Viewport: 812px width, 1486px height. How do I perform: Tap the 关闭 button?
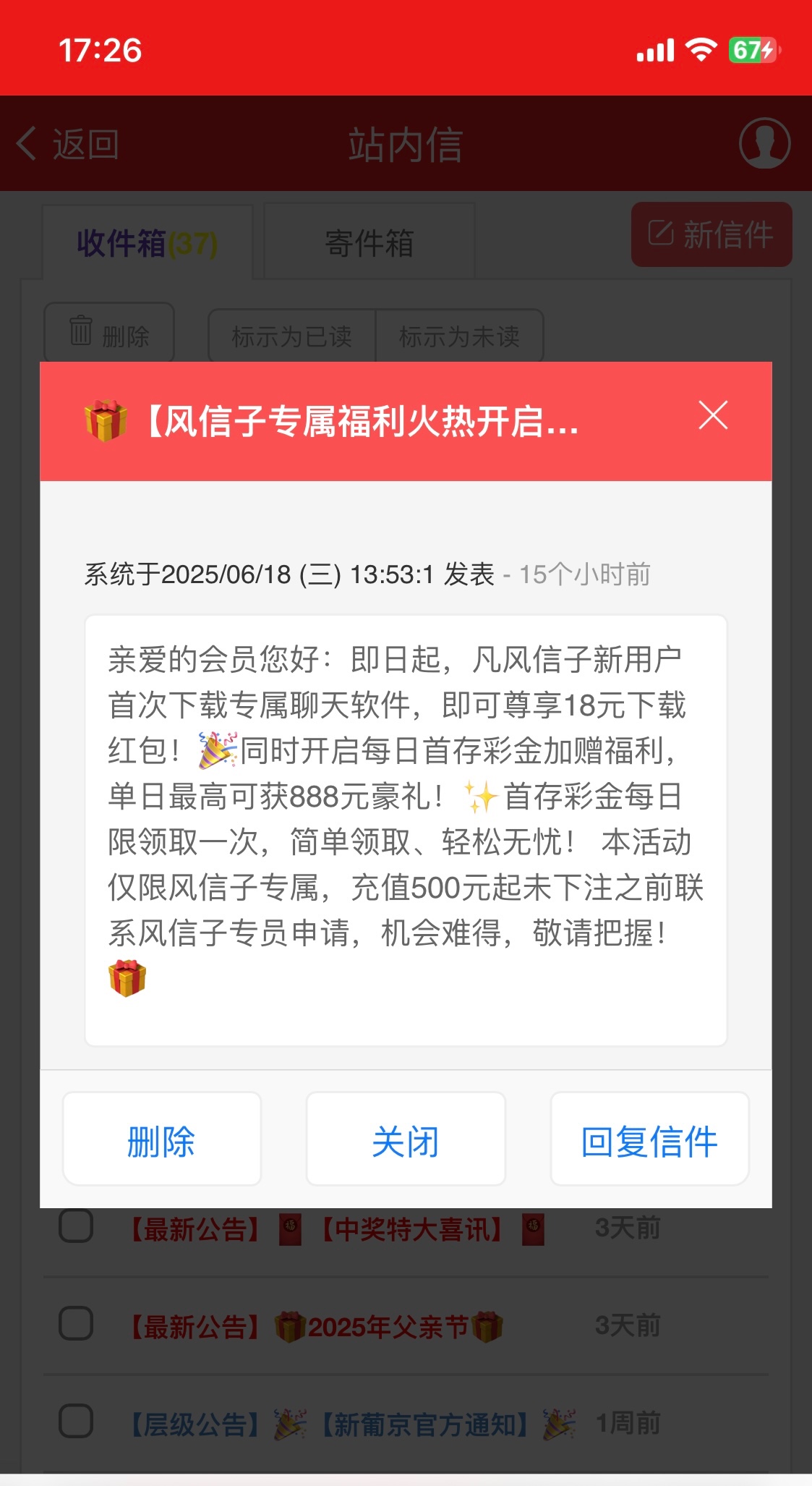tap(406, 1139)
